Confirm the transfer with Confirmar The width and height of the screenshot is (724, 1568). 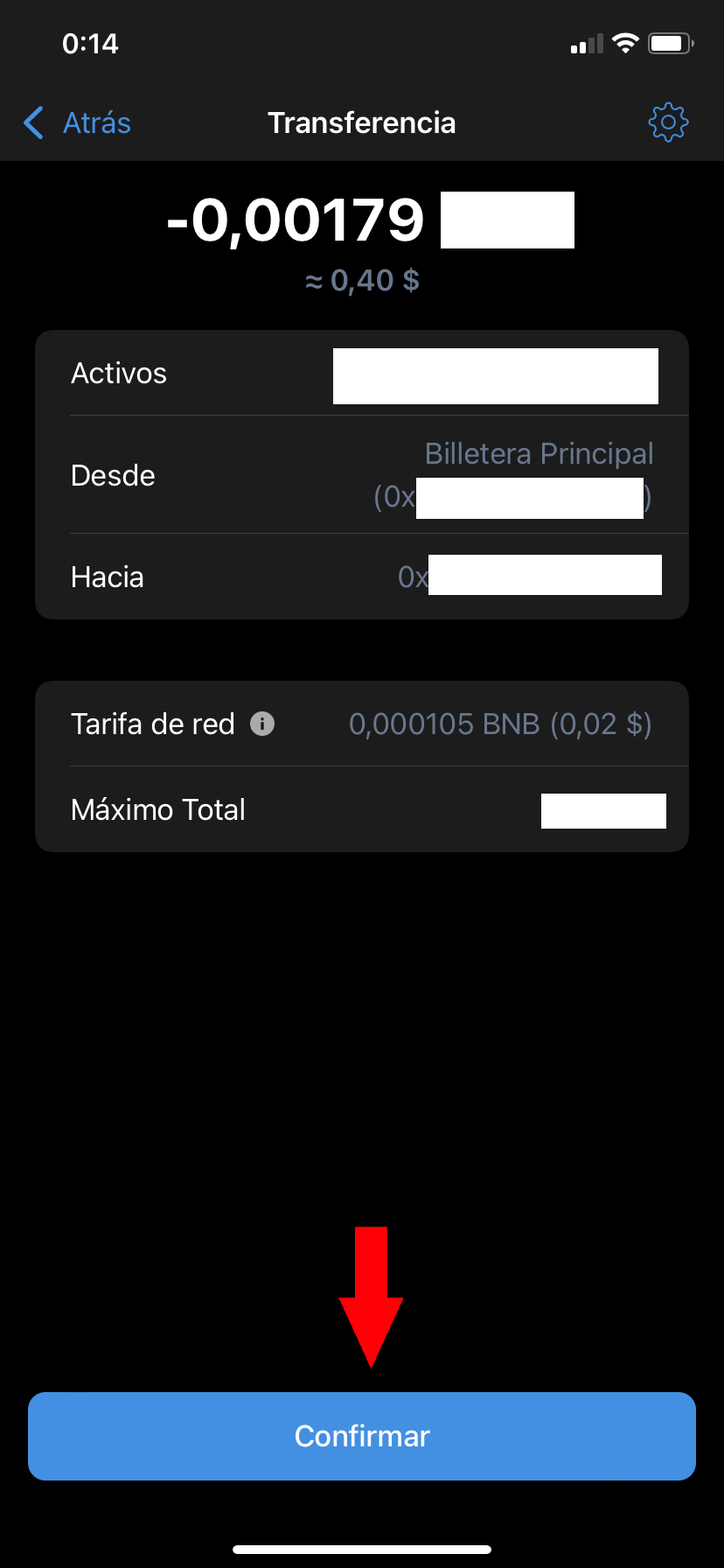pos(362,1436)
